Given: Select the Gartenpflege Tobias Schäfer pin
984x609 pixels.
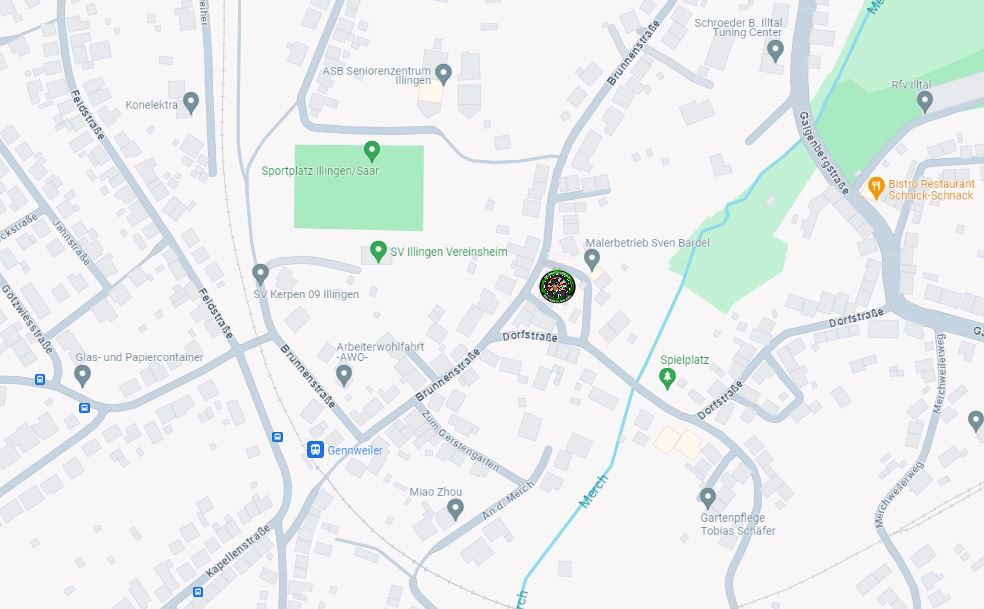Looking at the screenshot, I should 708,497.
